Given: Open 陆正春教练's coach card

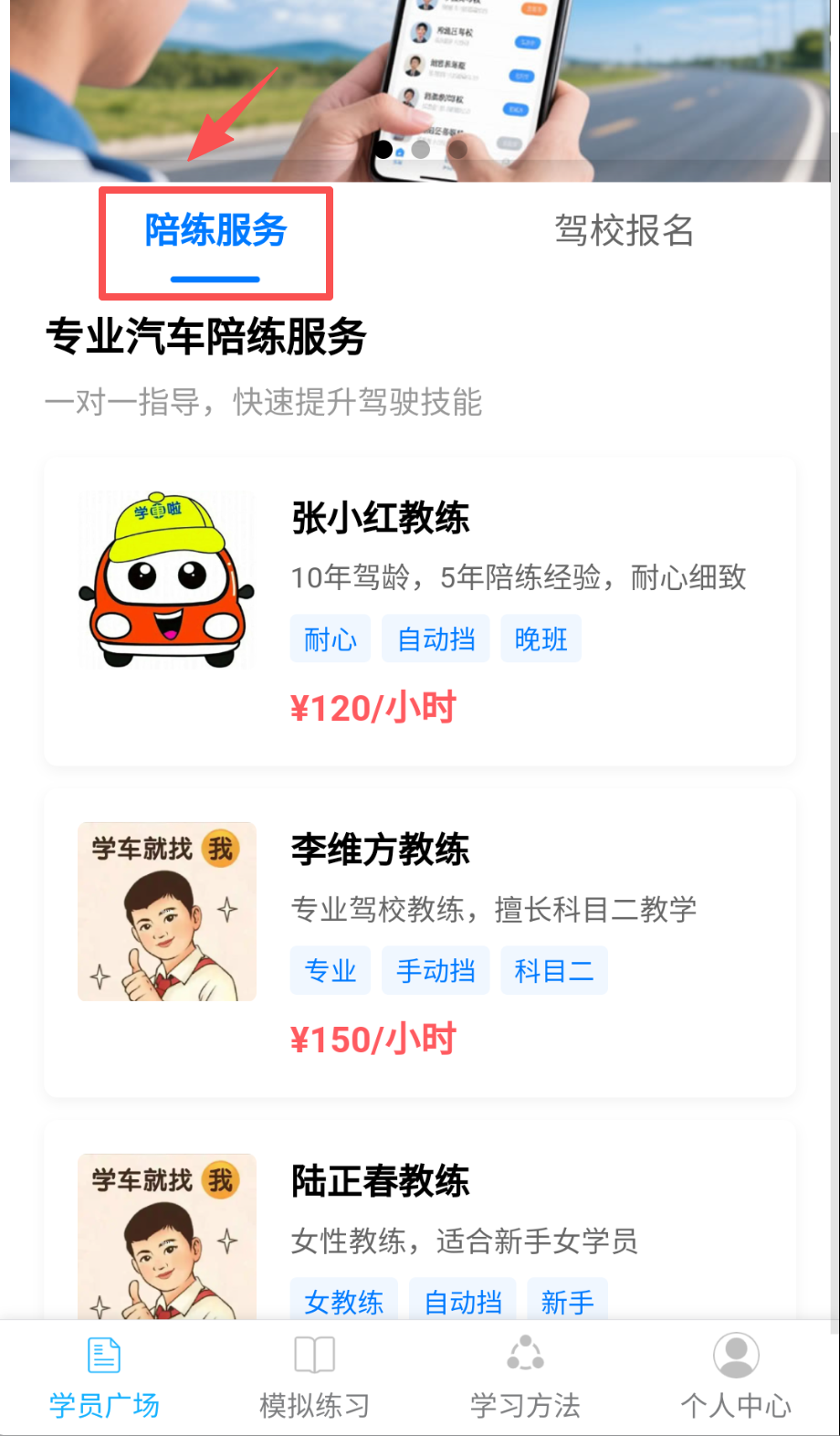Looking at the screenshot, I should pos(419,1224).
